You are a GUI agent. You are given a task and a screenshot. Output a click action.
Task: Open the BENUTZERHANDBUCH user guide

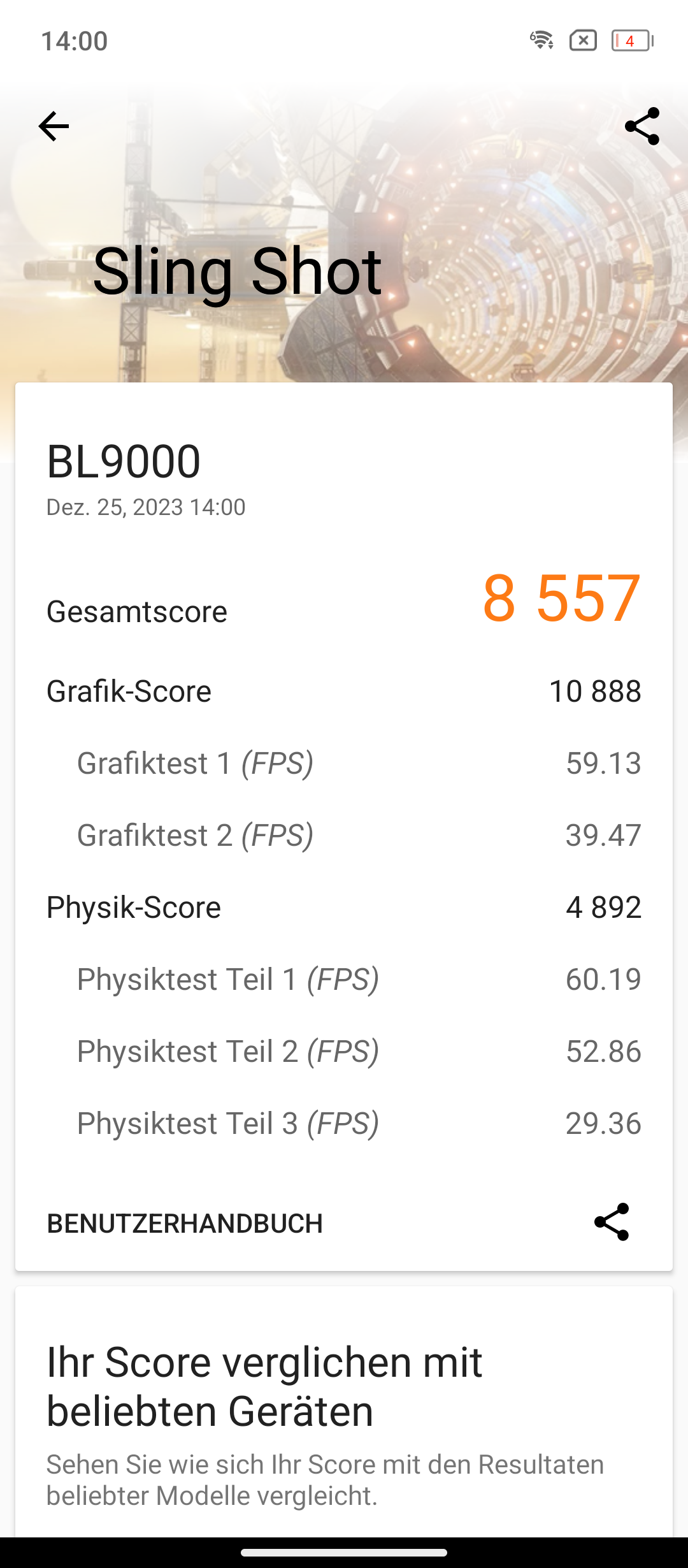185,1223
